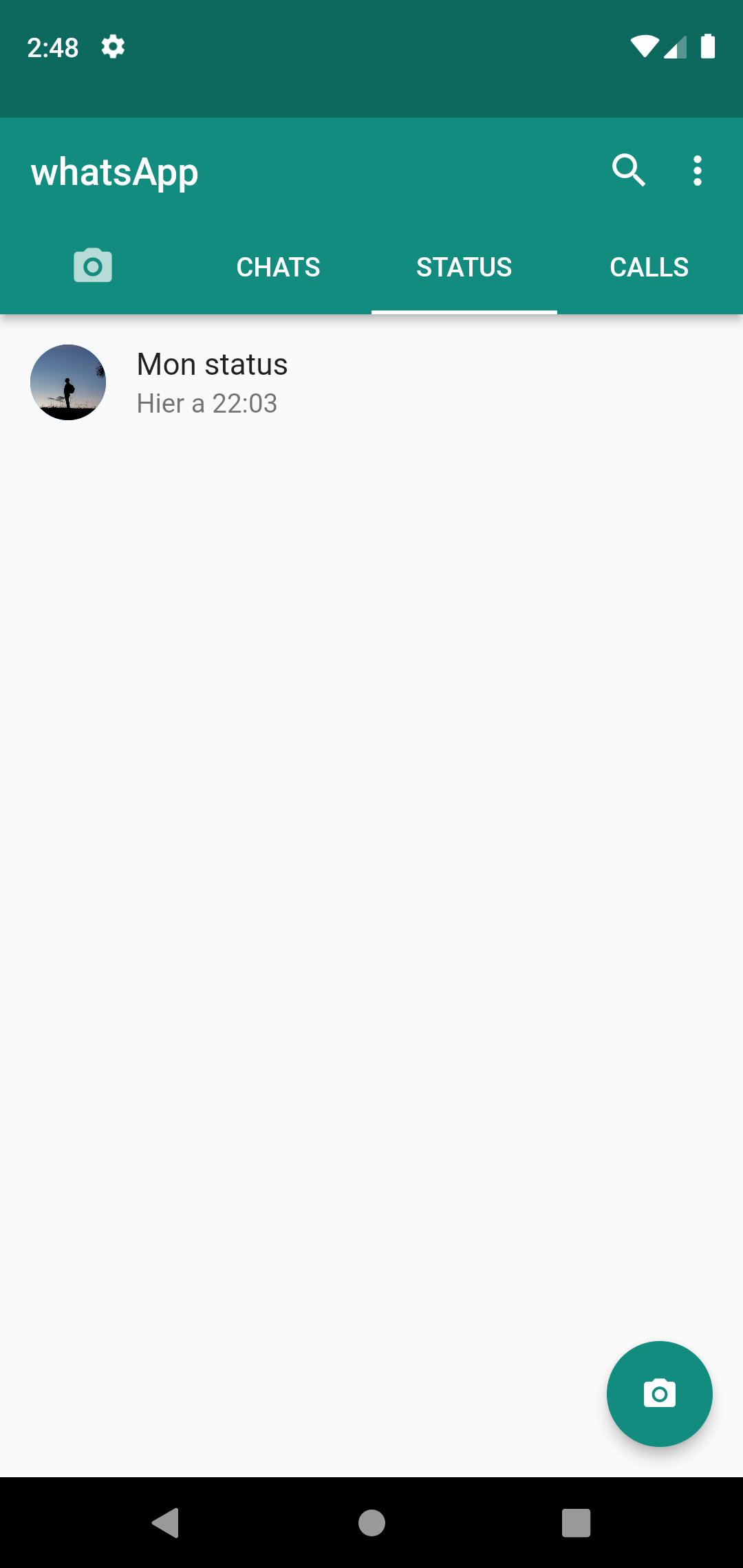Screen dimensions: 743x1568
Task: Tap the whatsApp title text
Action: pos(115,172)
